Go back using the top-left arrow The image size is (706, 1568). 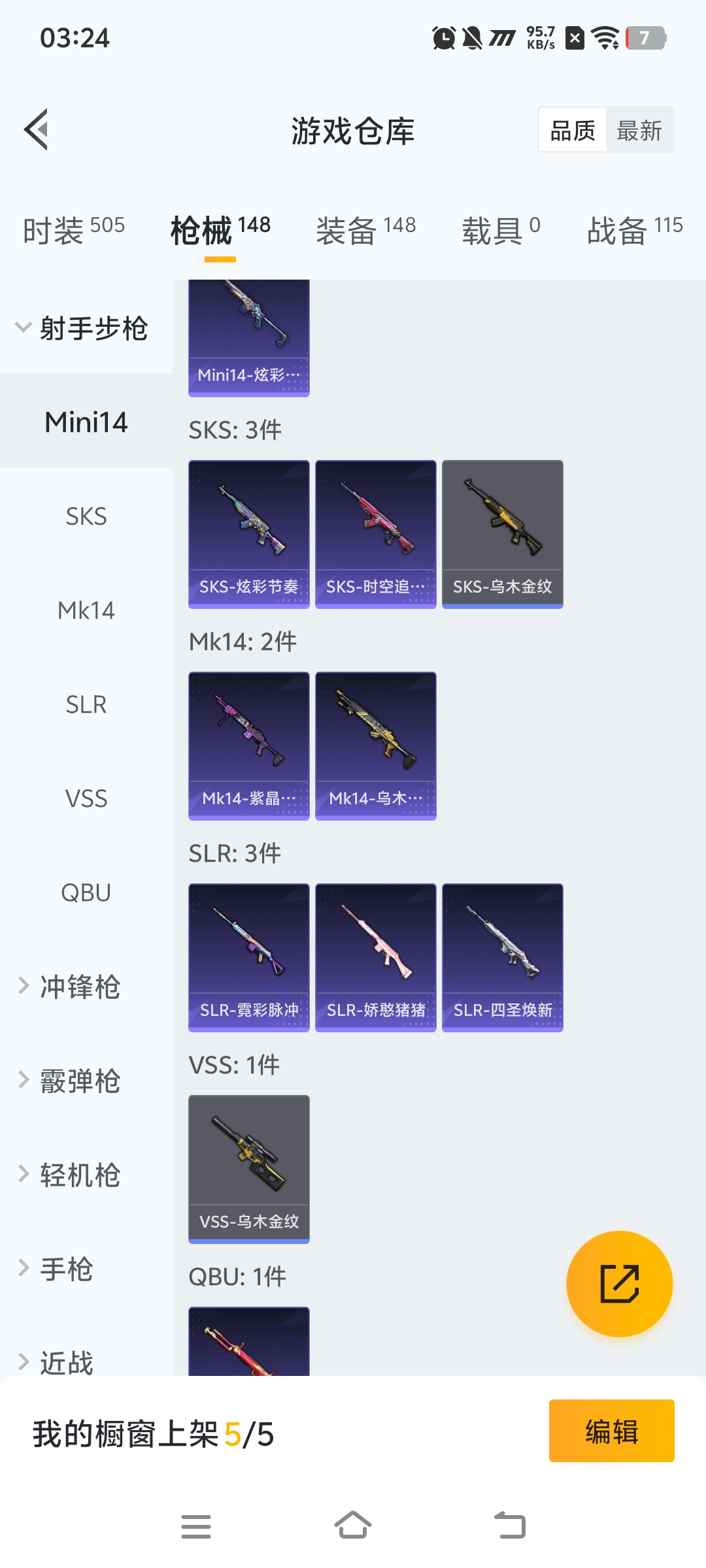(37, 129)
